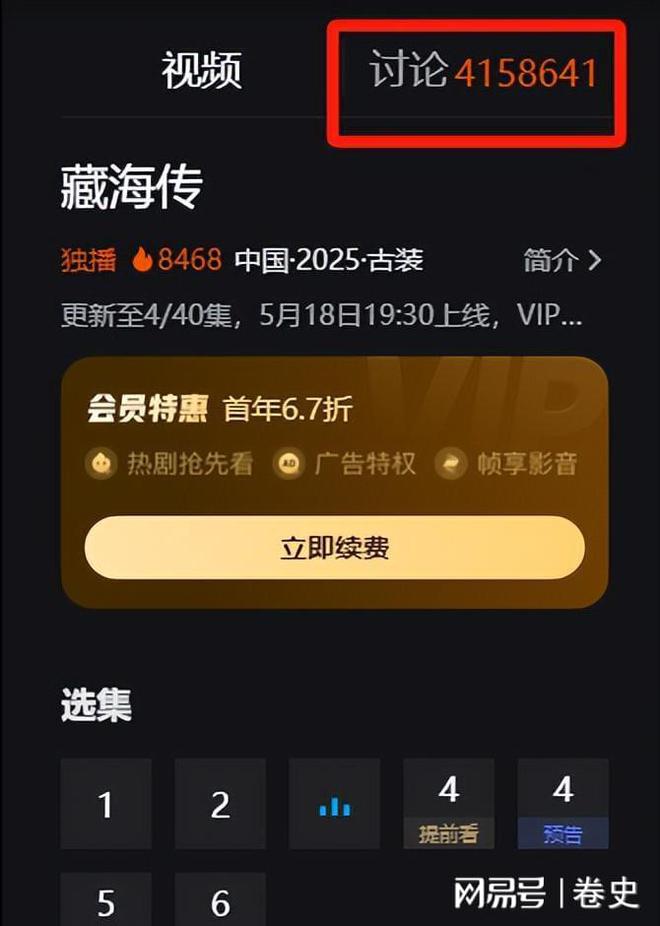Select episode 6
The height and width of the screenshot is (926, 660).
(x=220, y=900)
